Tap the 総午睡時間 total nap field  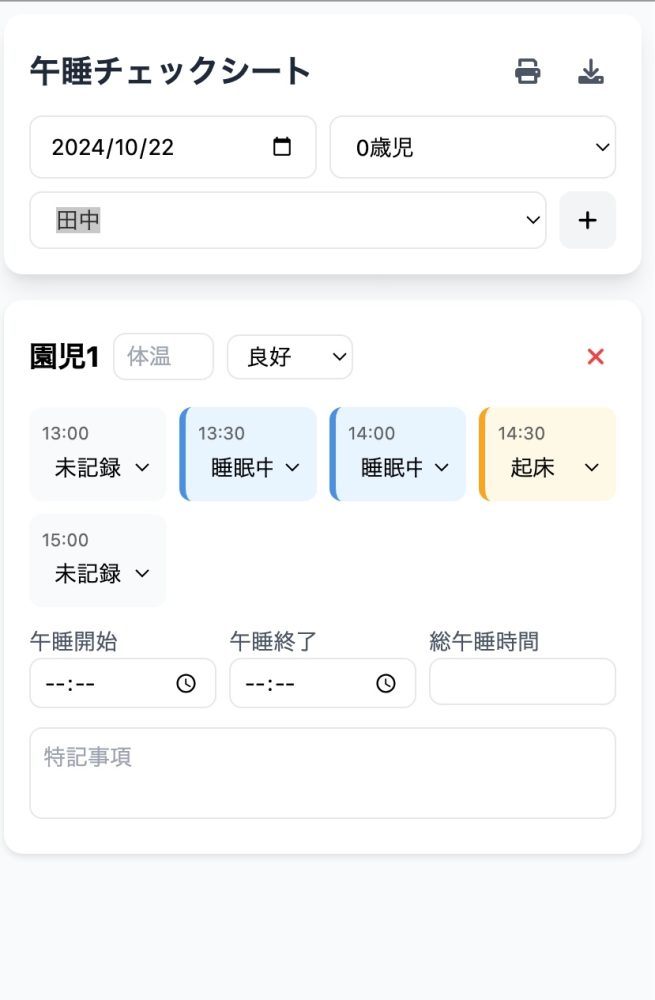click(522, 682)
